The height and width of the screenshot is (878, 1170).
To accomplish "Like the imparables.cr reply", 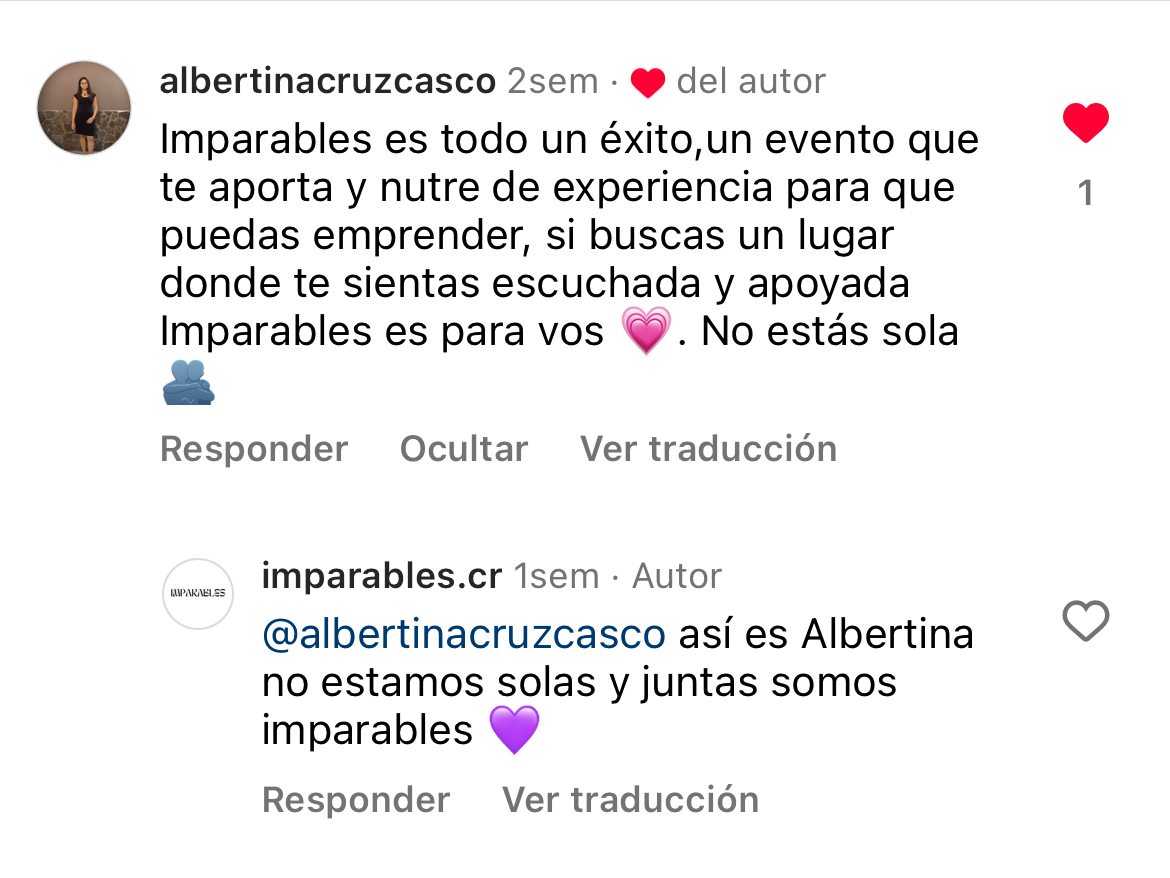I will 1085,622.
